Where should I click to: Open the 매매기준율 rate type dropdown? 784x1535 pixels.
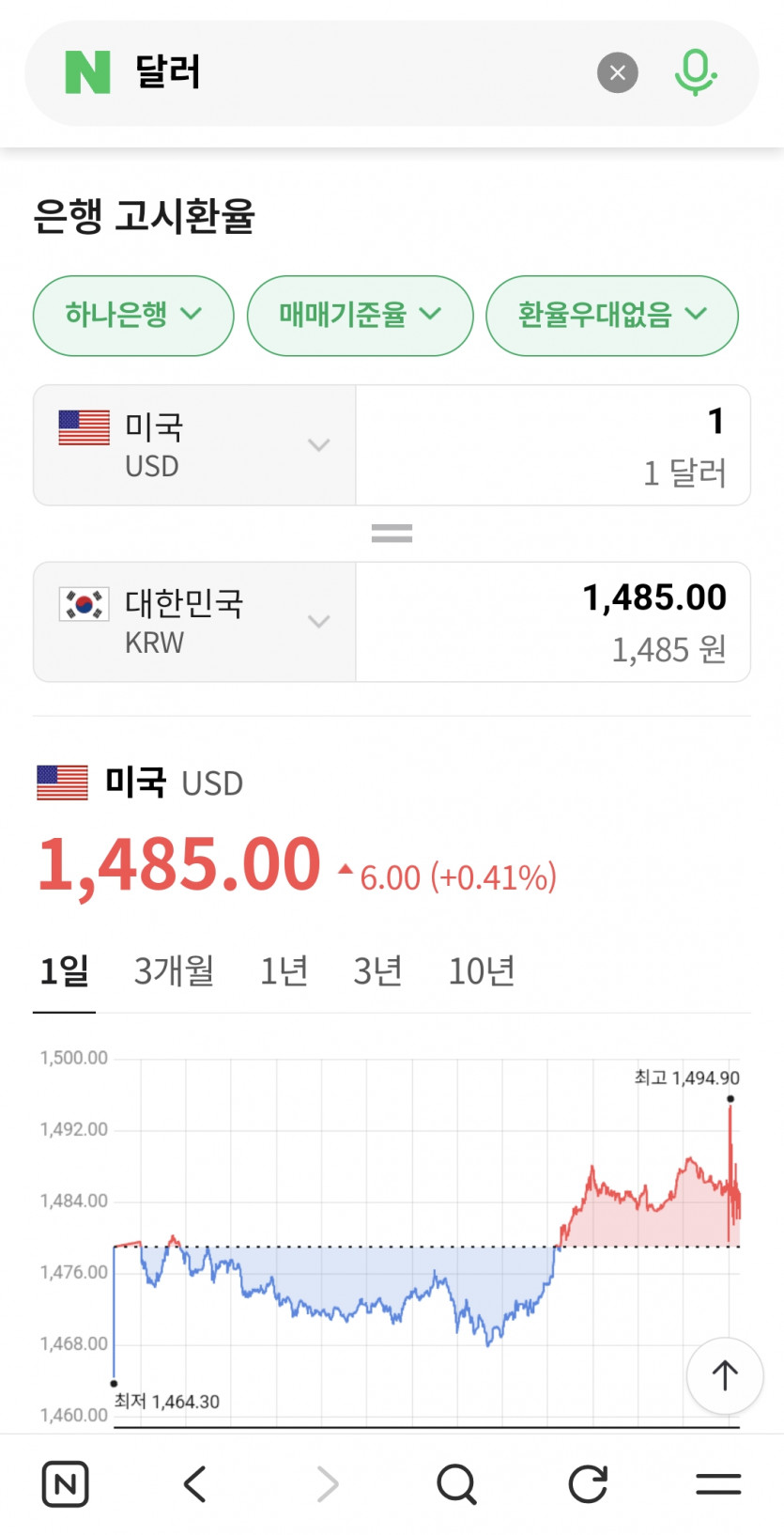[x=360, y=315]
